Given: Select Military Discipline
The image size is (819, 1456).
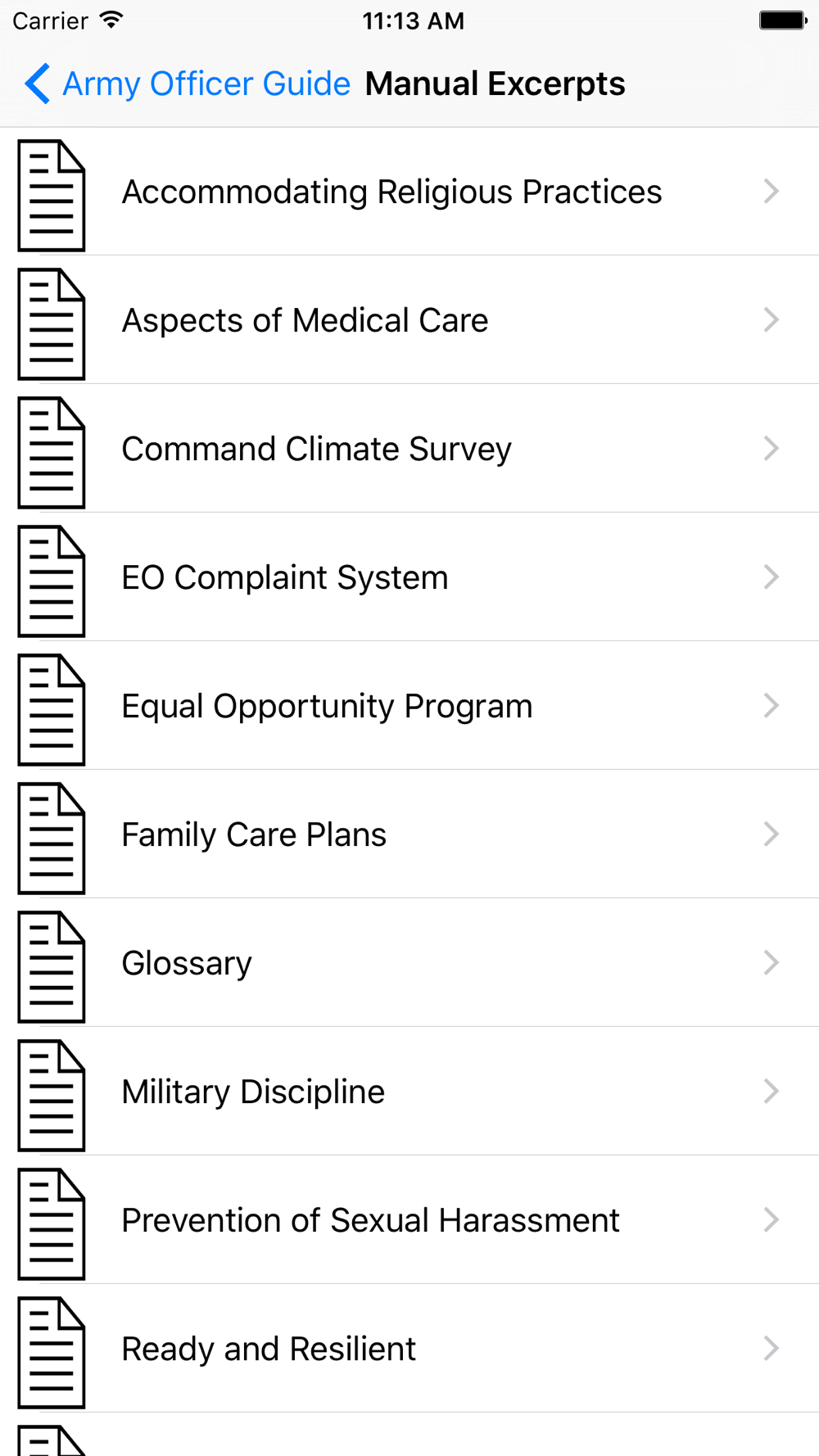Looking at the screenshot, I should click(409, 1092).
